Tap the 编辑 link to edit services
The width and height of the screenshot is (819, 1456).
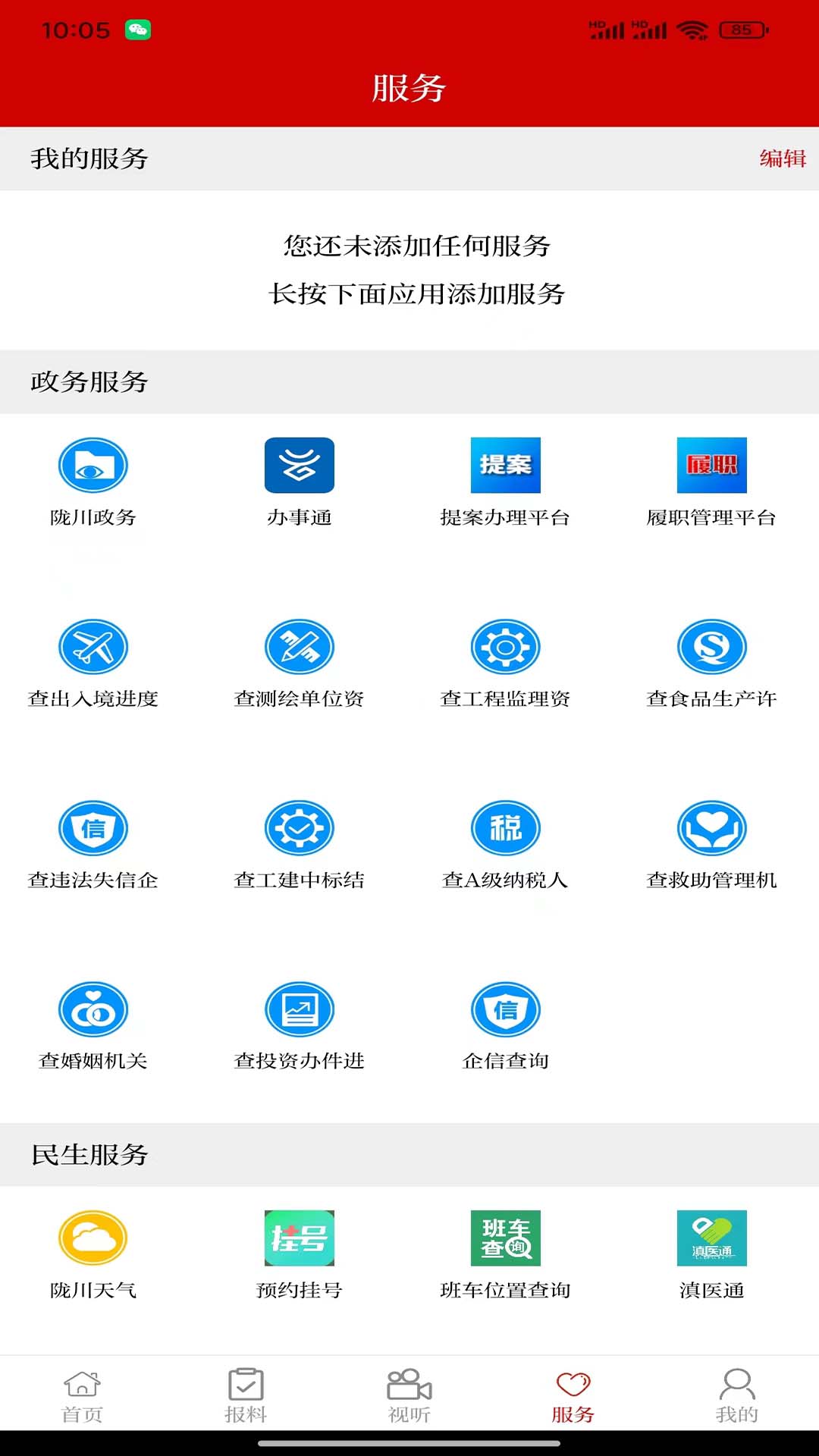(x=783, y=160)
